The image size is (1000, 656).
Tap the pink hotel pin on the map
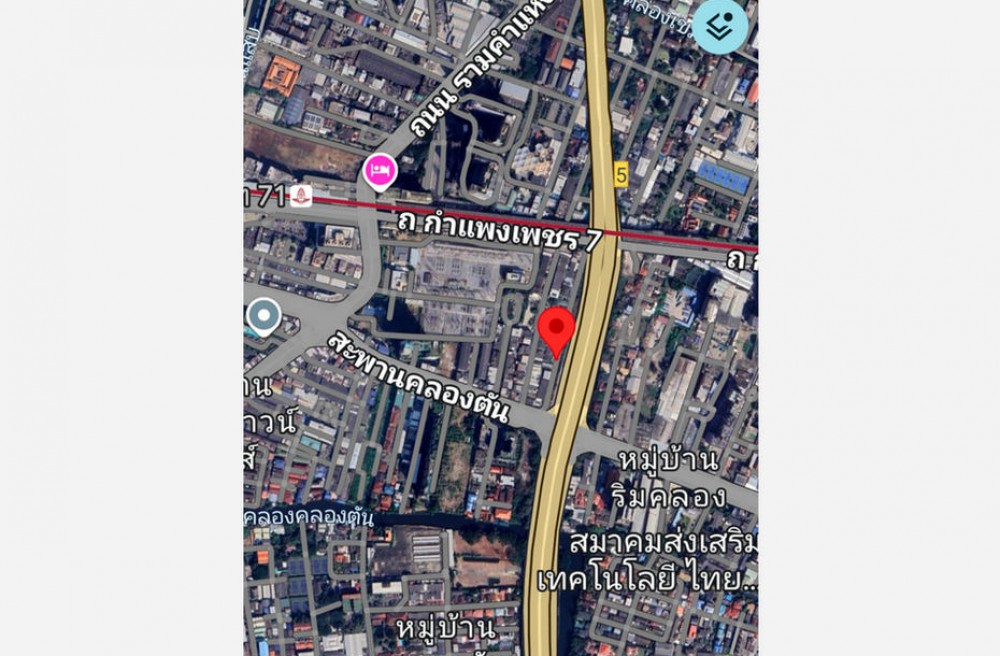click(380, 172)
